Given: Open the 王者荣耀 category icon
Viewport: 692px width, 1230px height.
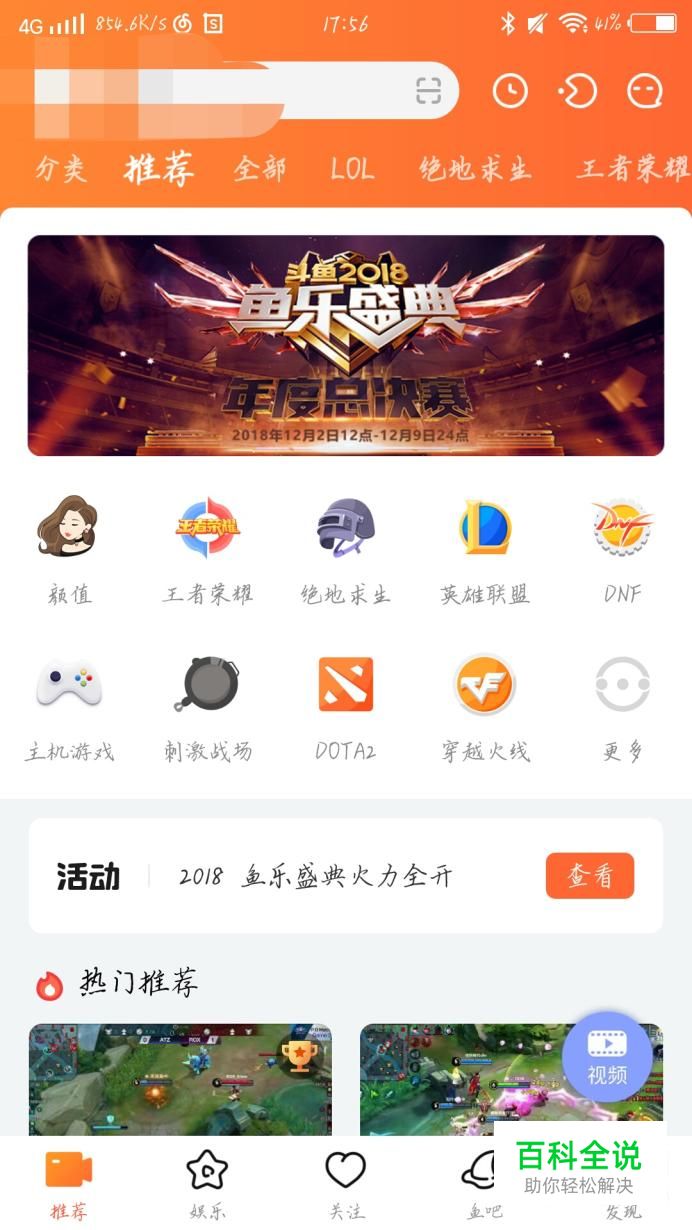Looking at the screenshot, I should 208,545.
